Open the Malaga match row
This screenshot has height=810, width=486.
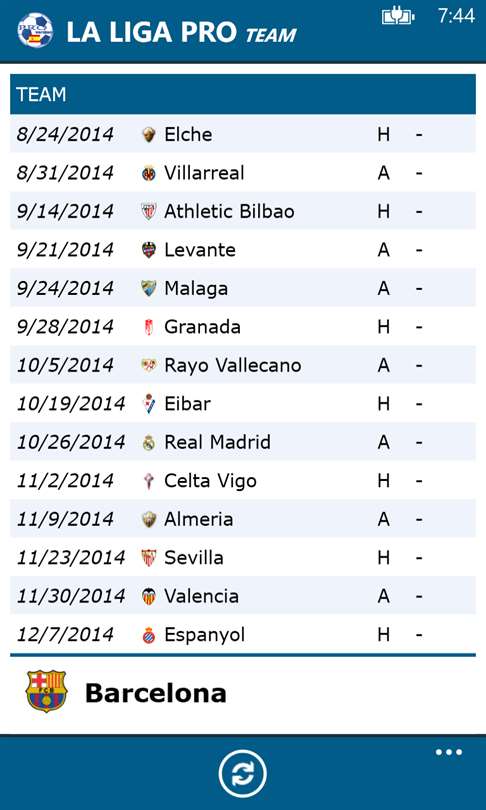click(x=243, y=288)
